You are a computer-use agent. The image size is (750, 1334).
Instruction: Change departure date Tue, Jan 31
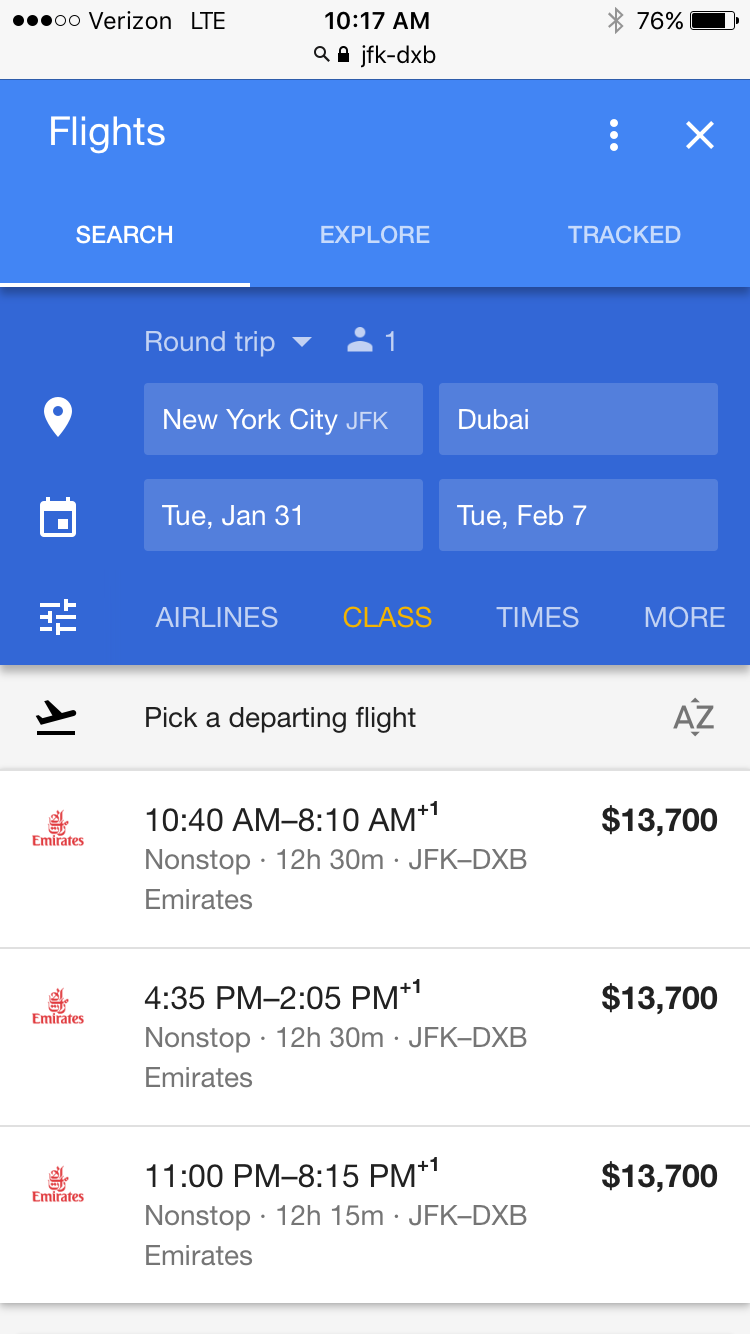point(283,515)
